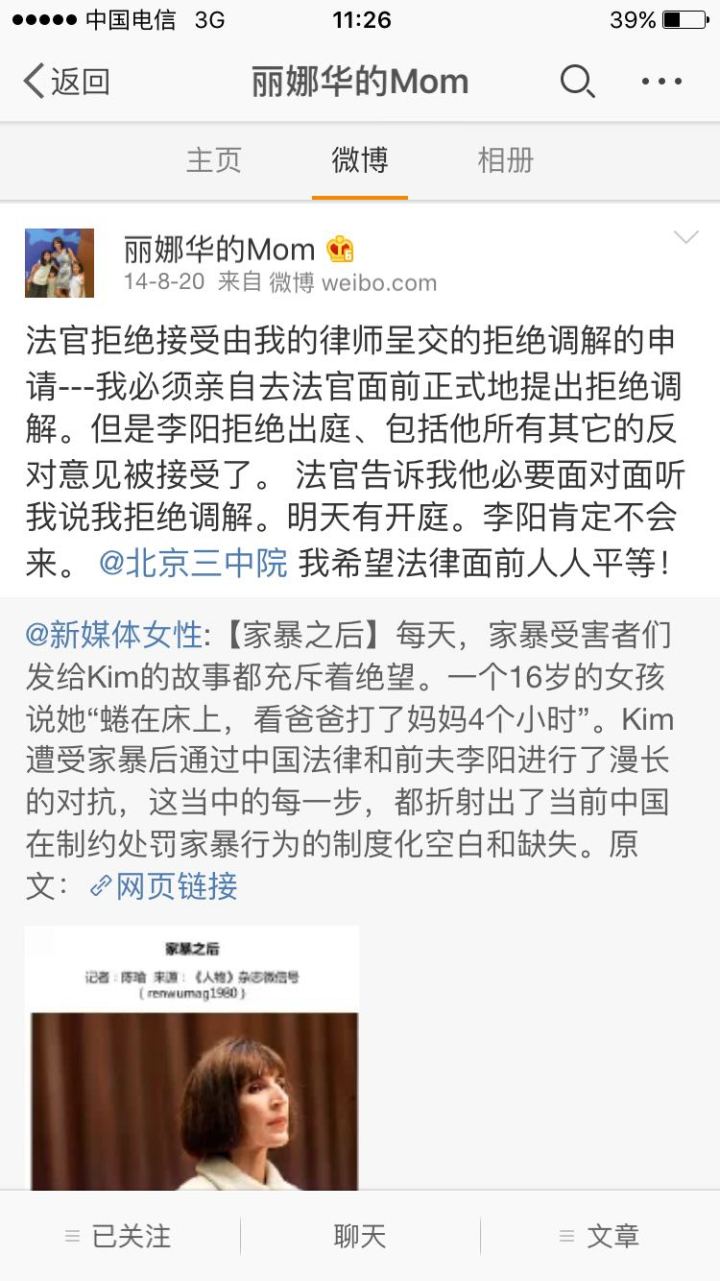
Task: Tap the 已关注 following button
Action: click(119, 1236)
